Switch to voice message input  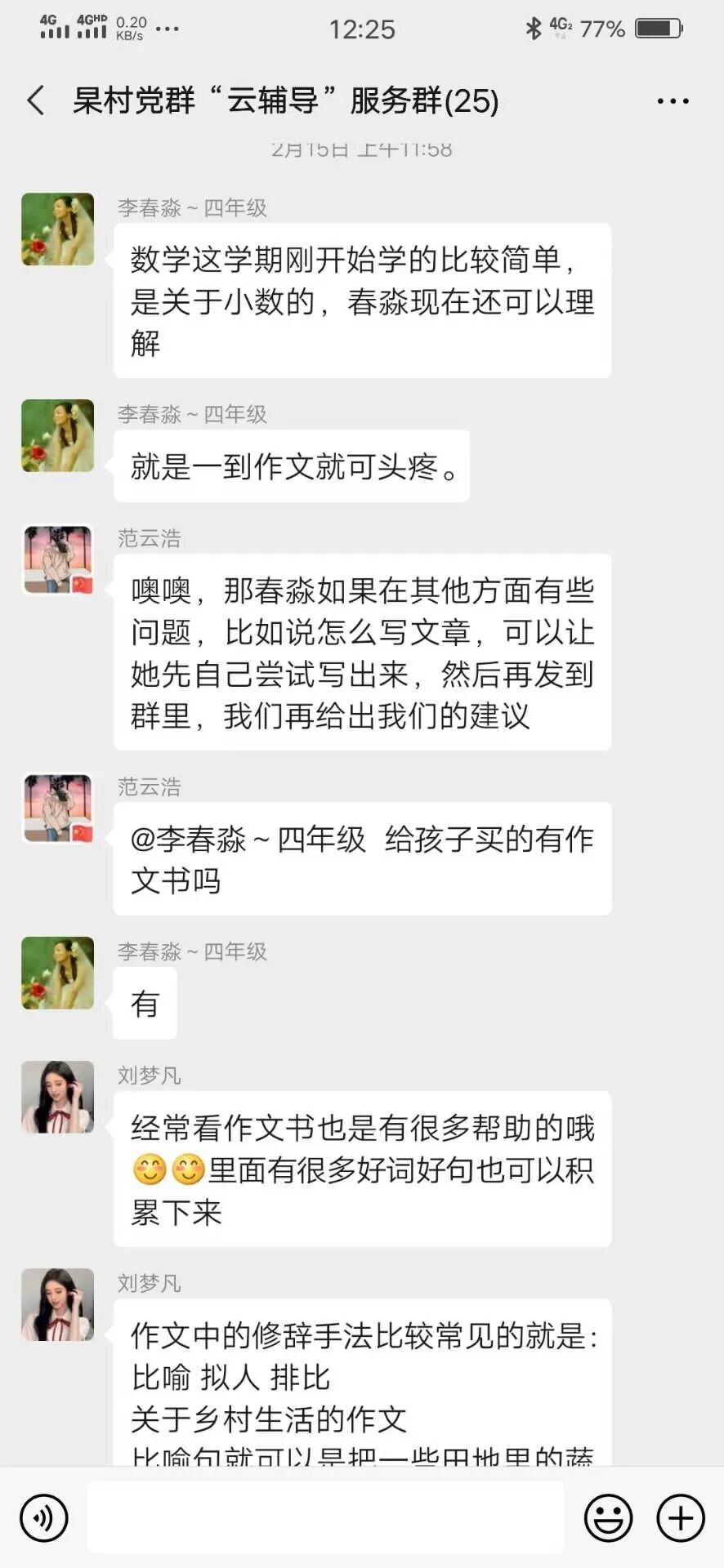tap(44, 1518)
